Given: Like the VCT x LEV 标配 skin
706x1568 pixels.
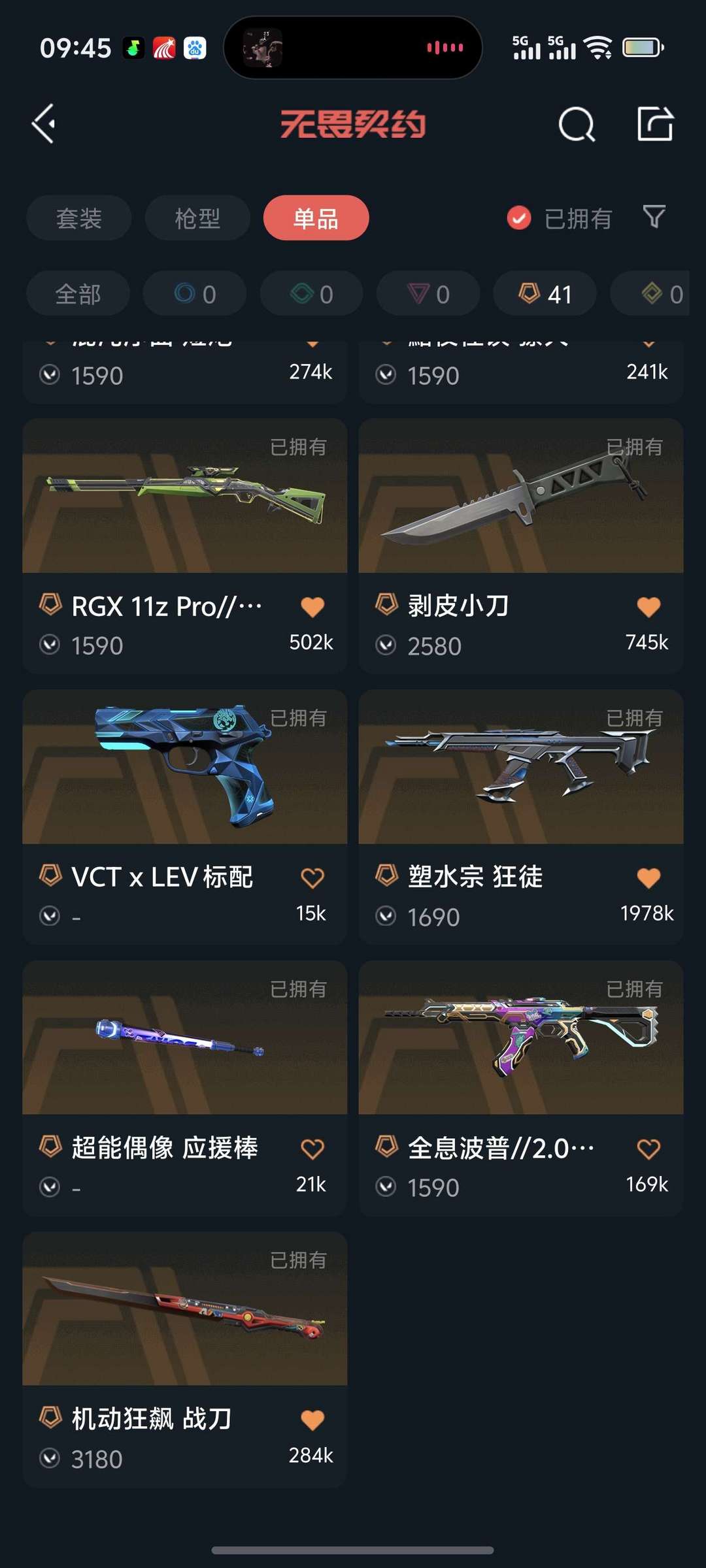Looking at the screenshot, I should 312,877.
